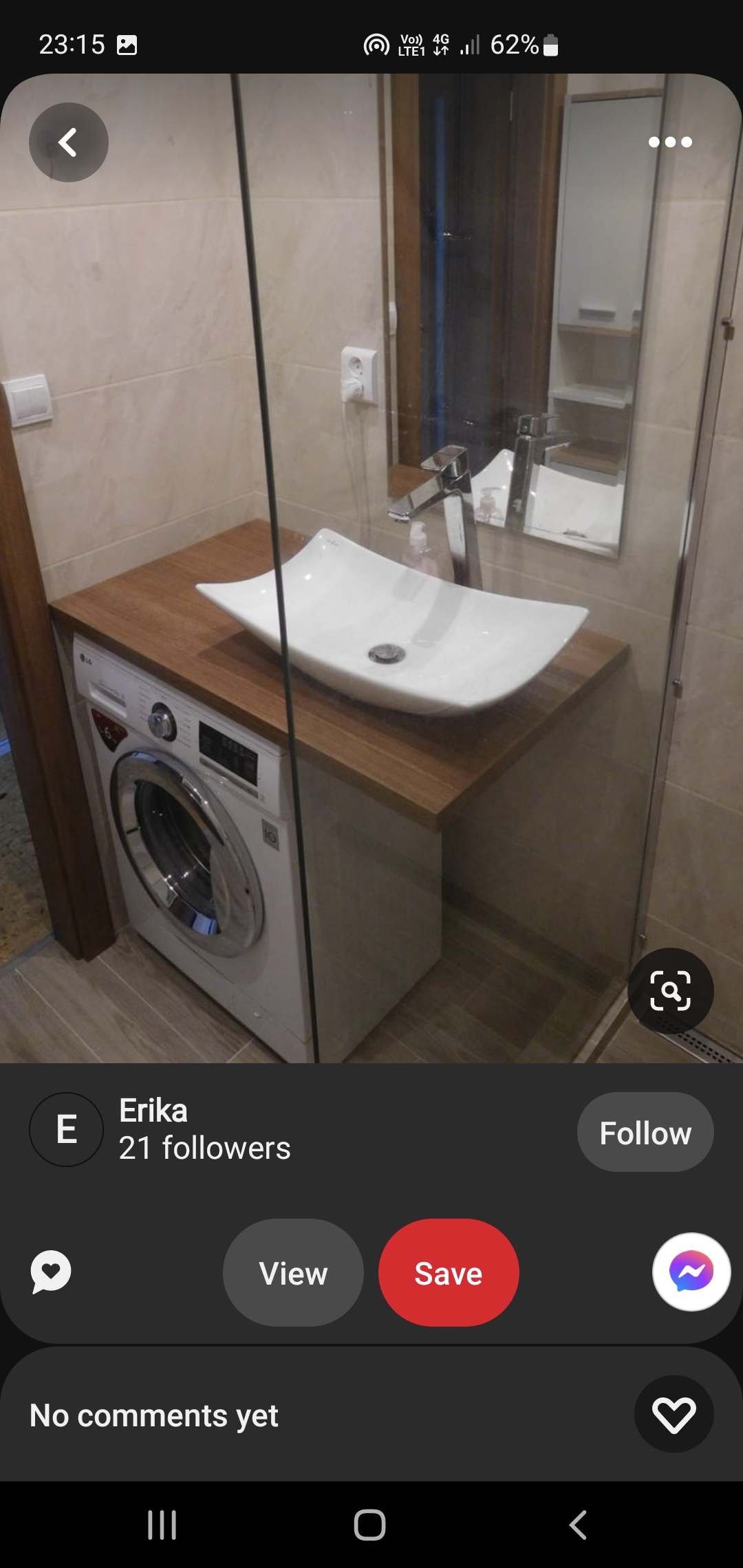743x1568 pixels.
Task: Start visual search with the lens icon
Action: 670,991
